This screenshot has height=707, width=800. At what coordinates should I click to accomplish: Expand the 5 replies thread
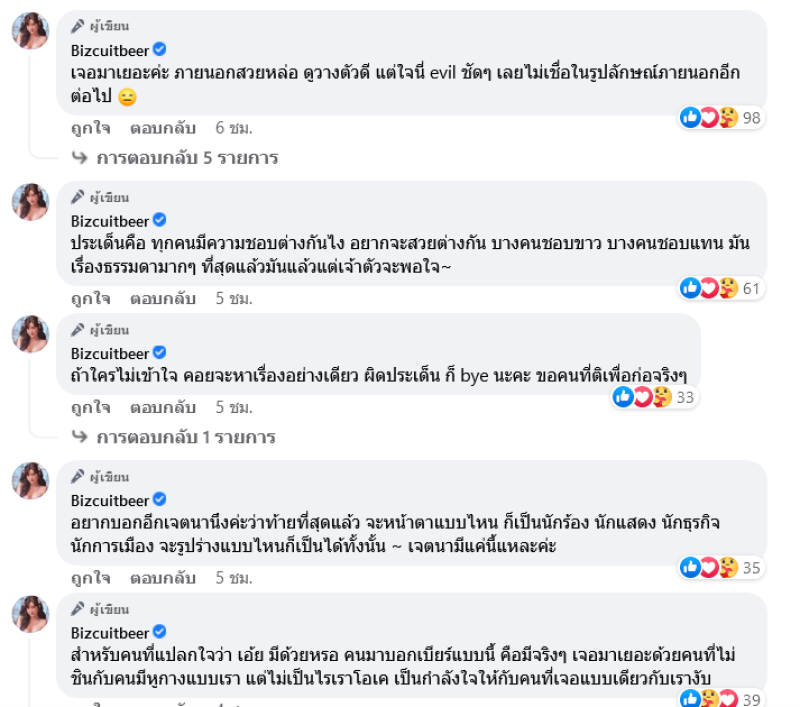tap(187, 158)
